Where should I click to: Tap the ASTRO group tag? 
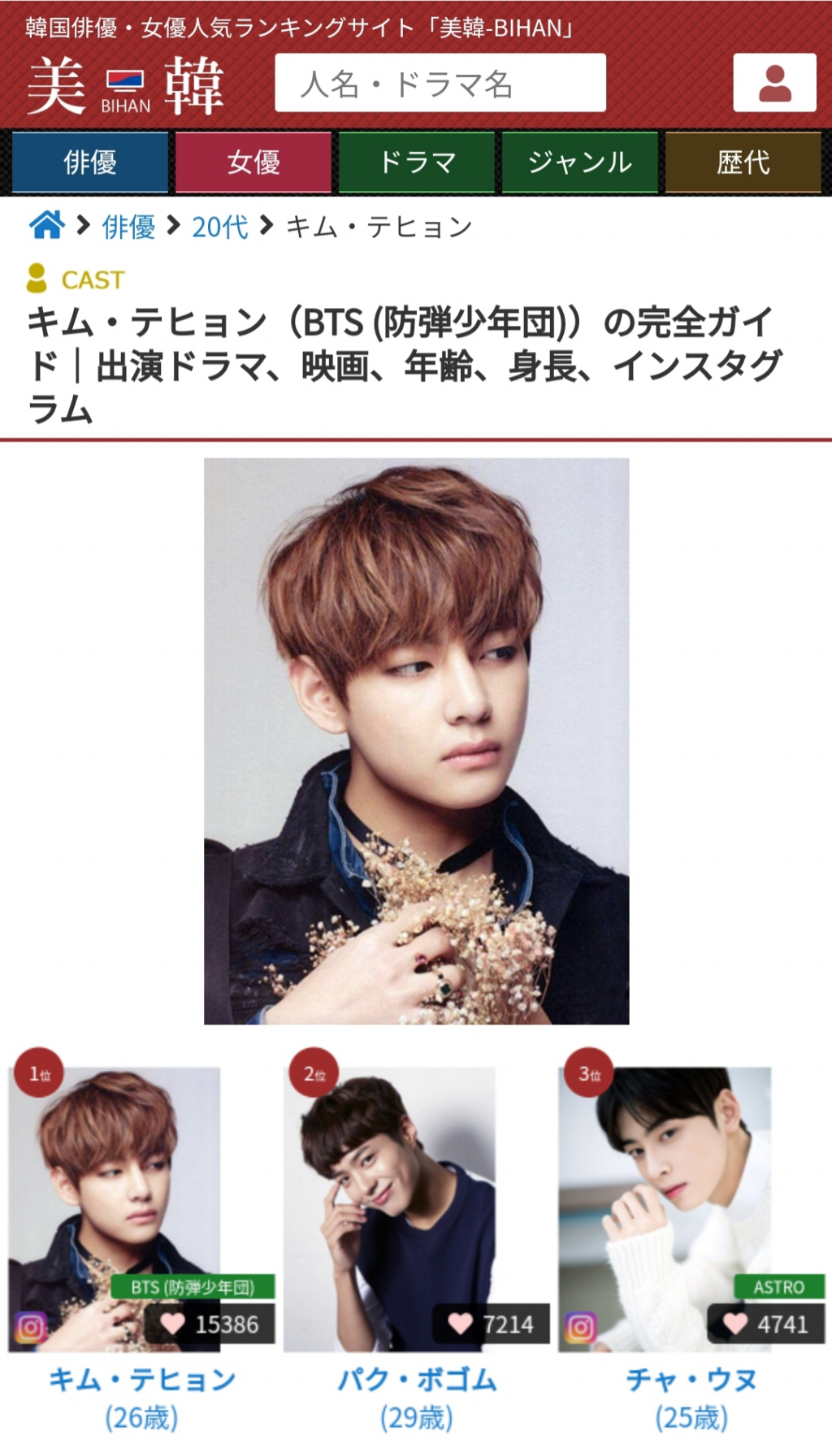point(778,1287)
